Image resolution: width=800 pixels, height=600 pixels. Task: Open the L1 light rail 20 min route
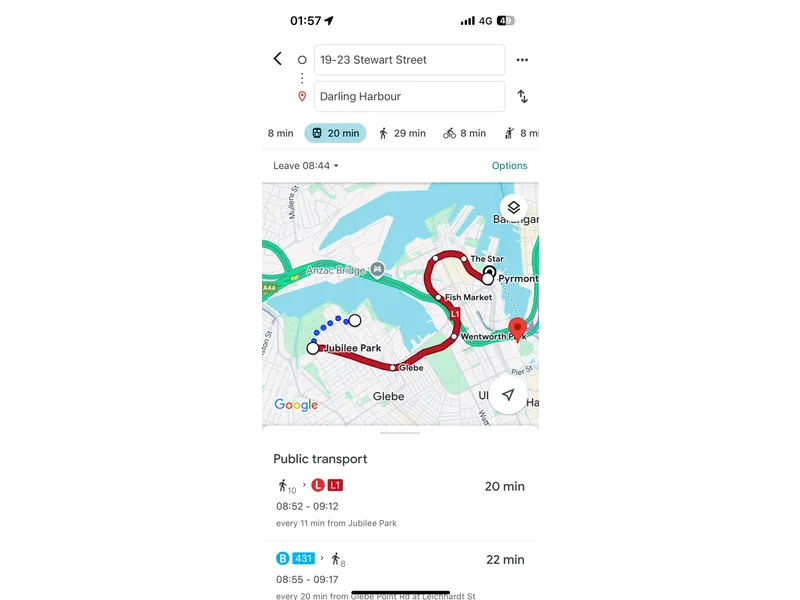coord(400,502)
